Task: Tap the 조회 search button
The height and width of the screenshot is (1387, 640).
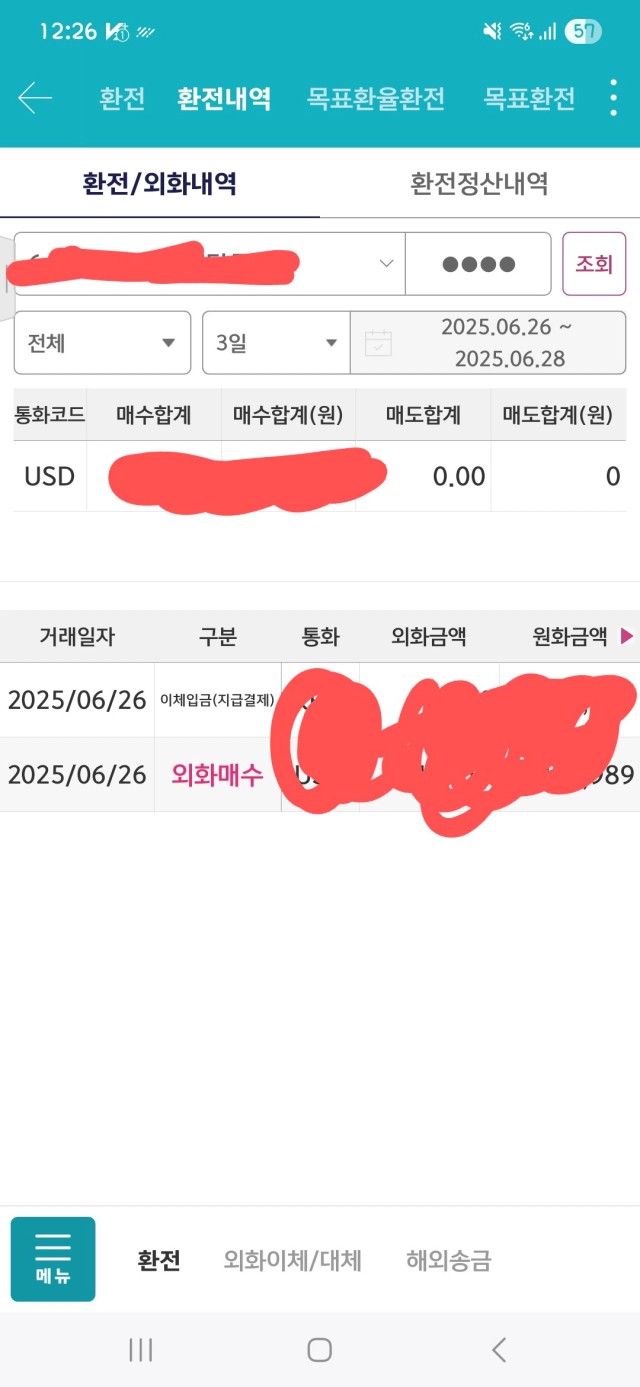Action: 594,264
